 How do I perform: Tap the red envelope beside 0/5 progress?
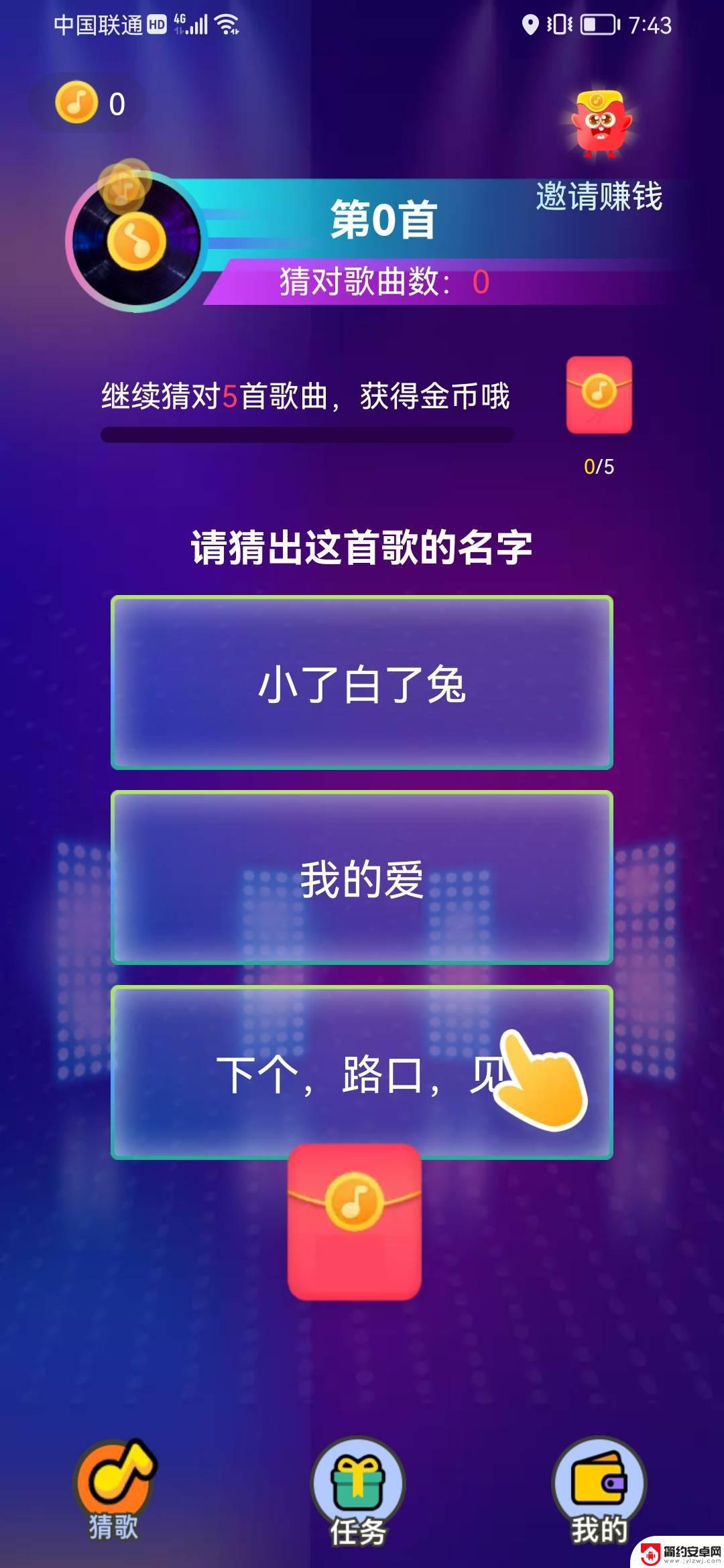[x=599, y=395]
